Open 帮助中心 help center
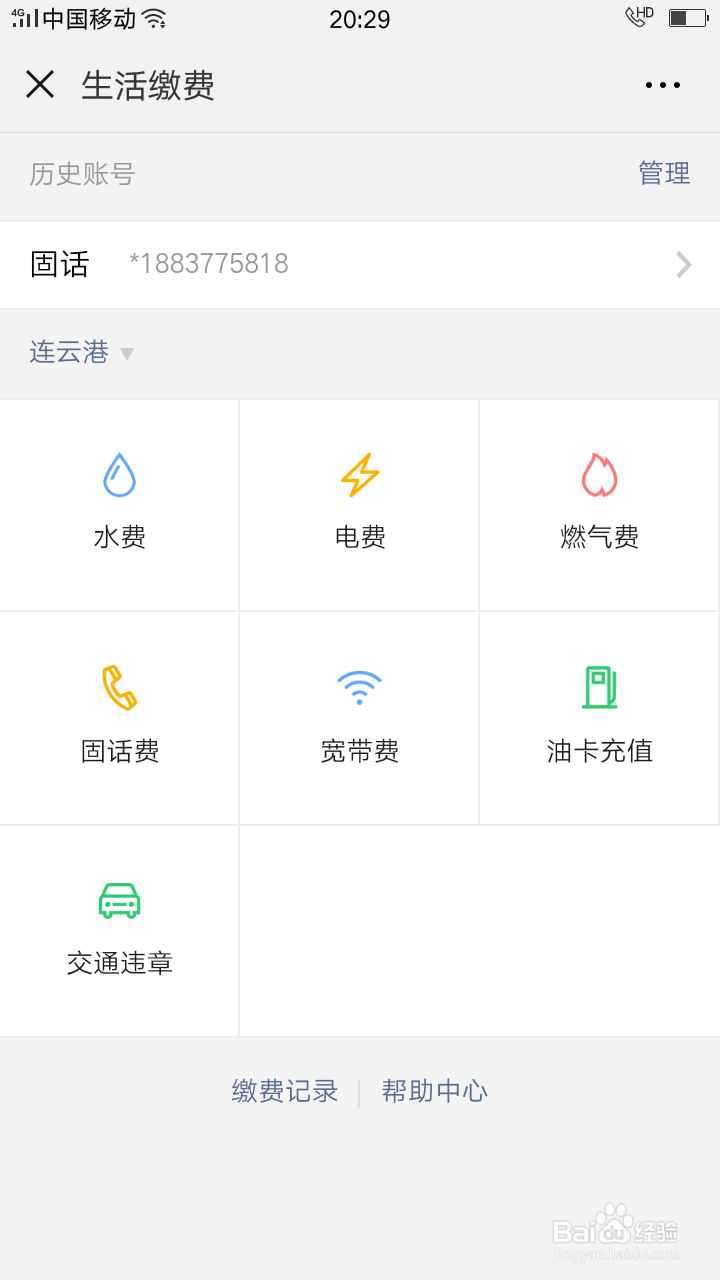 [x=435, y=1091]
